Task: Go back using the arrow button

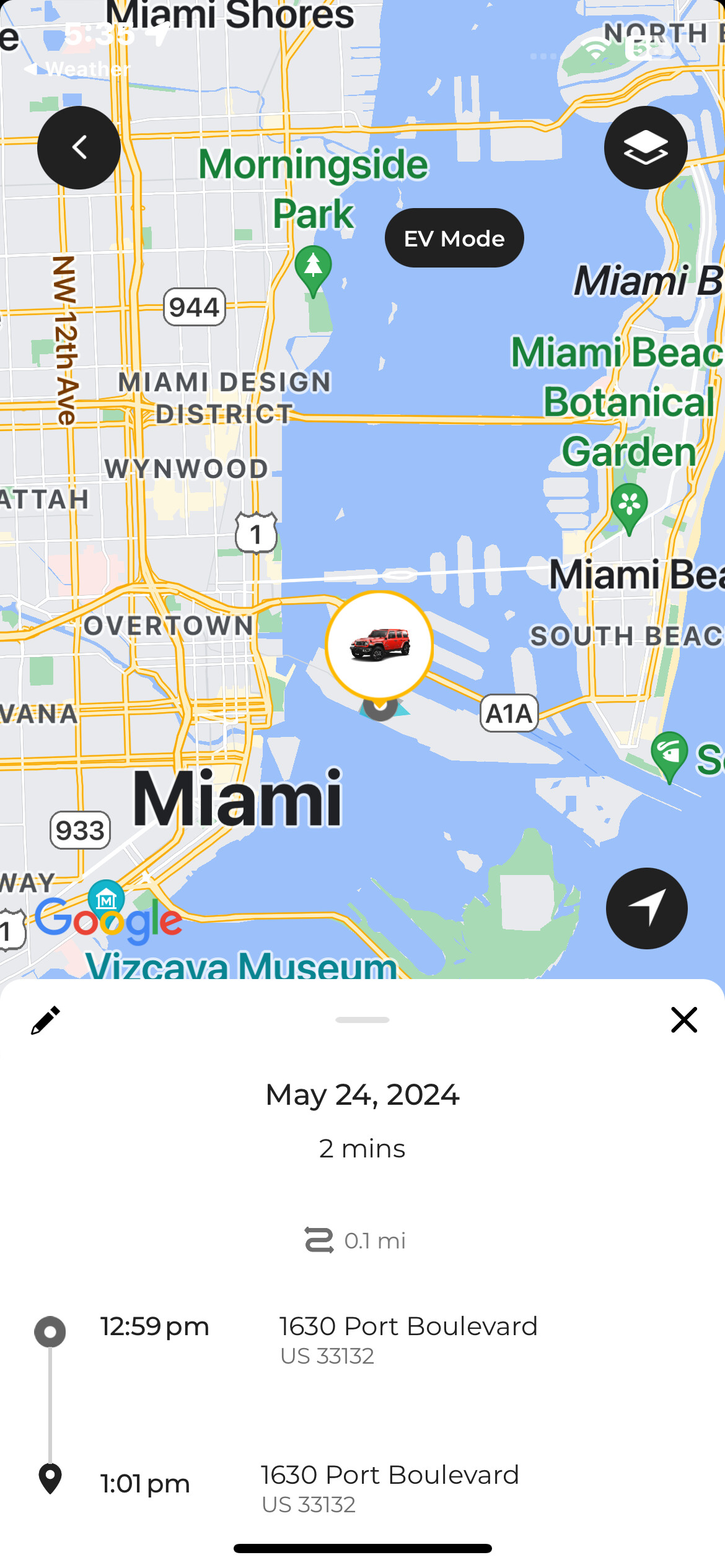Action: [79, 147]
